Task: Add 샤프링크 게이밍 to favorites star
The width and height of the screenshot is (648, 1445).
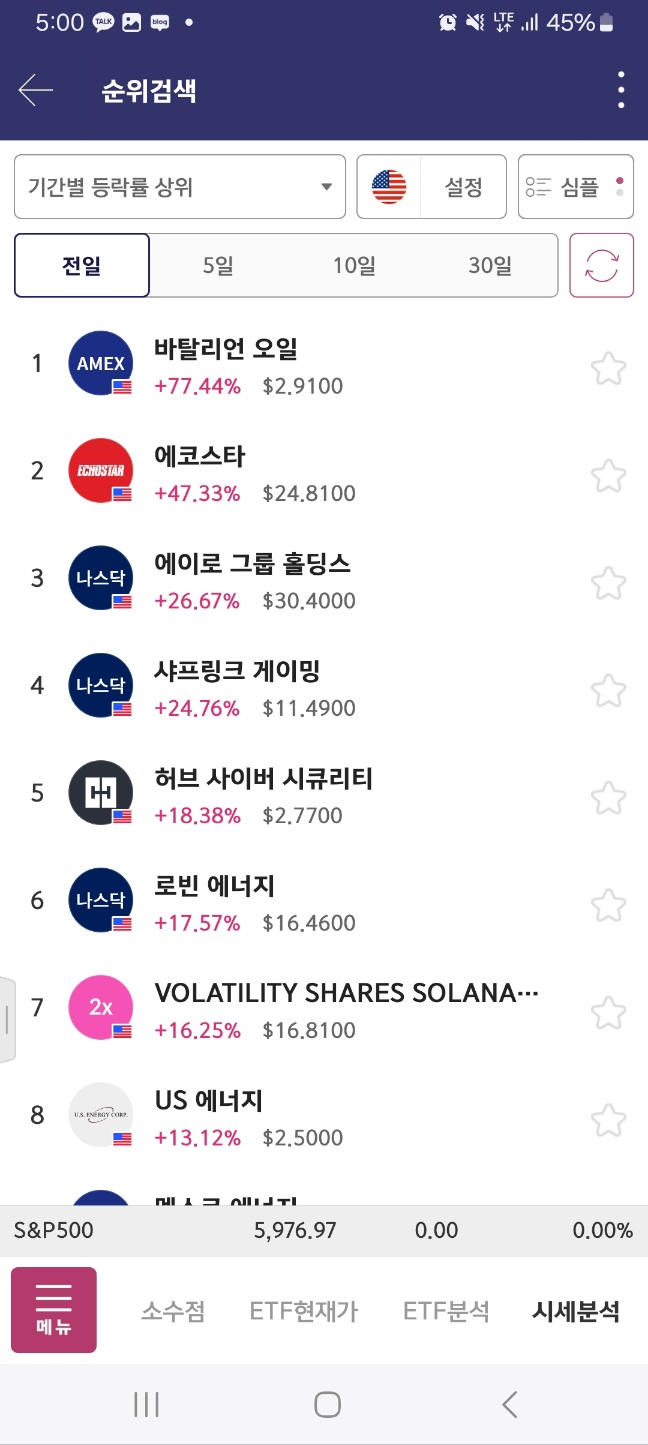Action: point(608,690)
